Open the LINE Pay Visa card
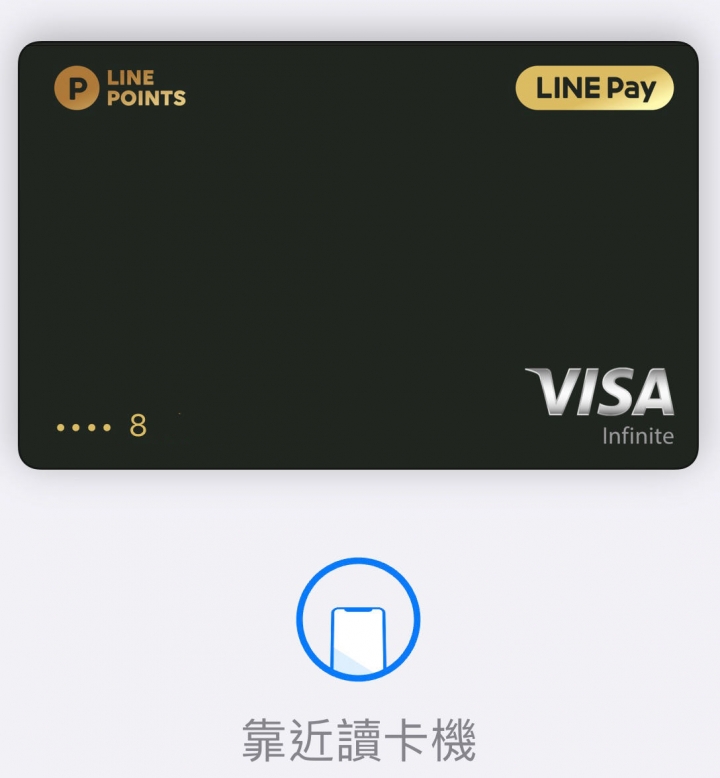 click(x=358, y=255)
